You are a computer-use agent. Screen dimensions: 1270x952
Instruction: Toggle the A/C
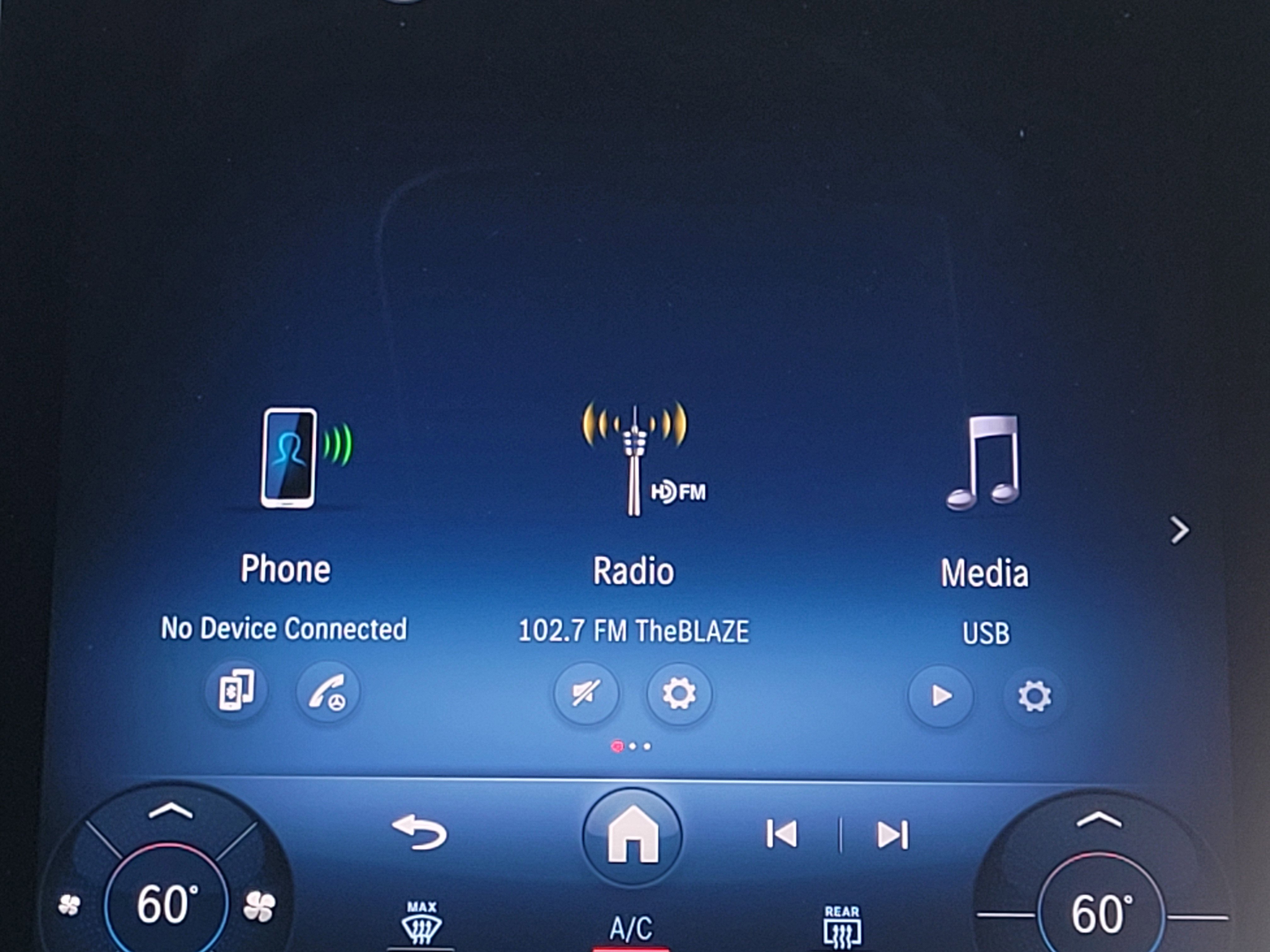tap(631, 928)
